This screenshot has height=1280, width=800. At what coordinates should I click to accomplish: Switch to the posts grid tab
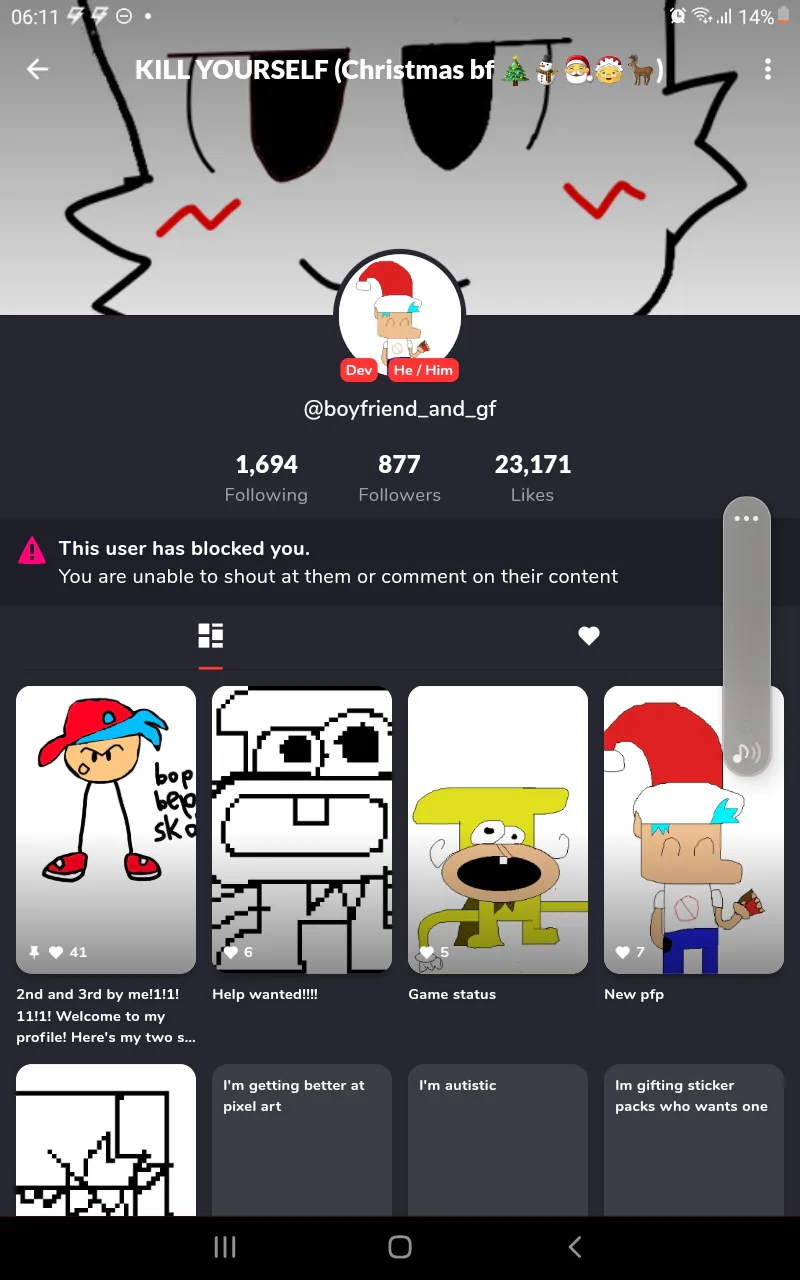coord(210,636)
